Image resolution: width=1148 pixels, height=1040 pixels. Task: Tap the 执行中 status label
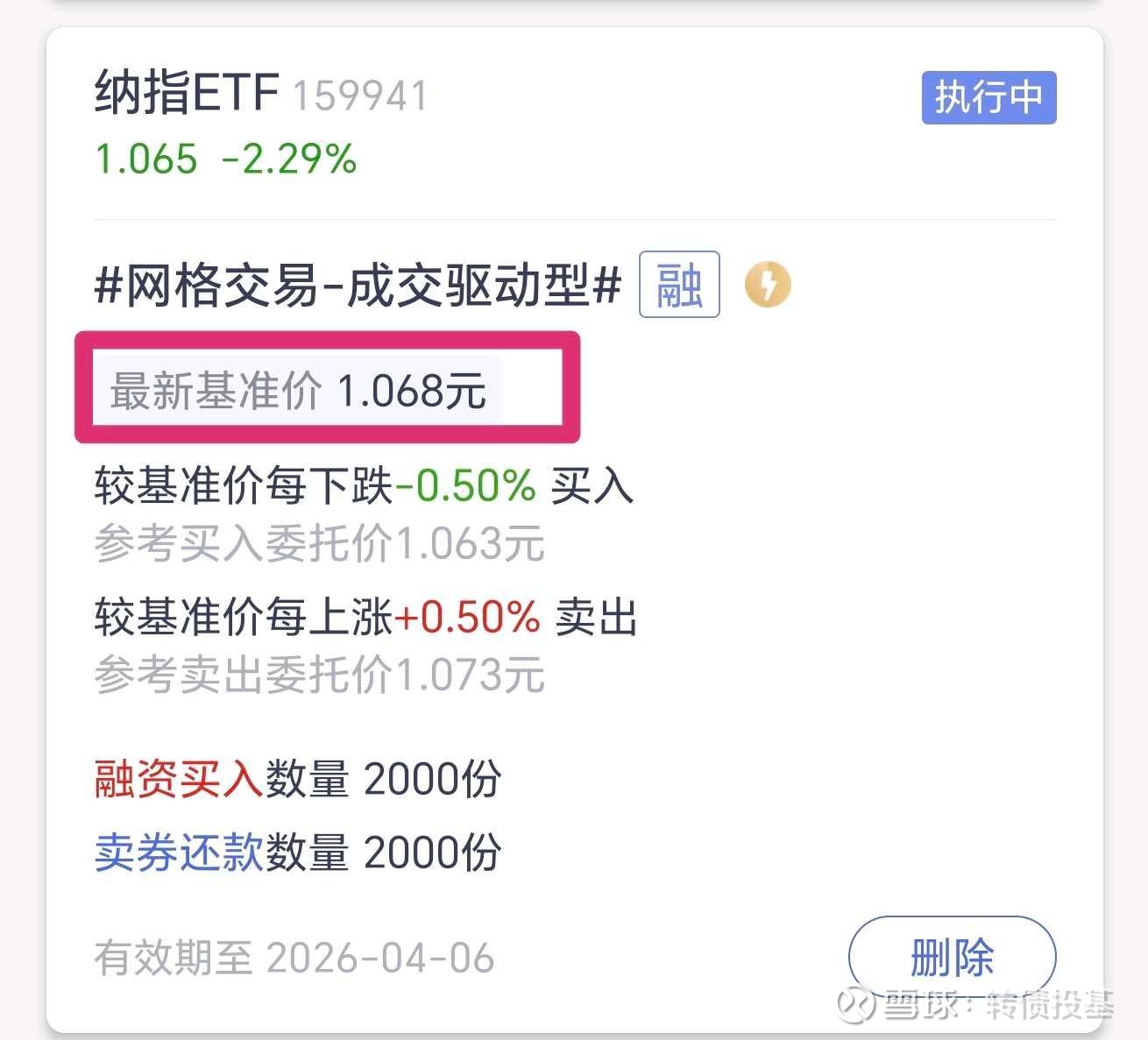(989, 97)
